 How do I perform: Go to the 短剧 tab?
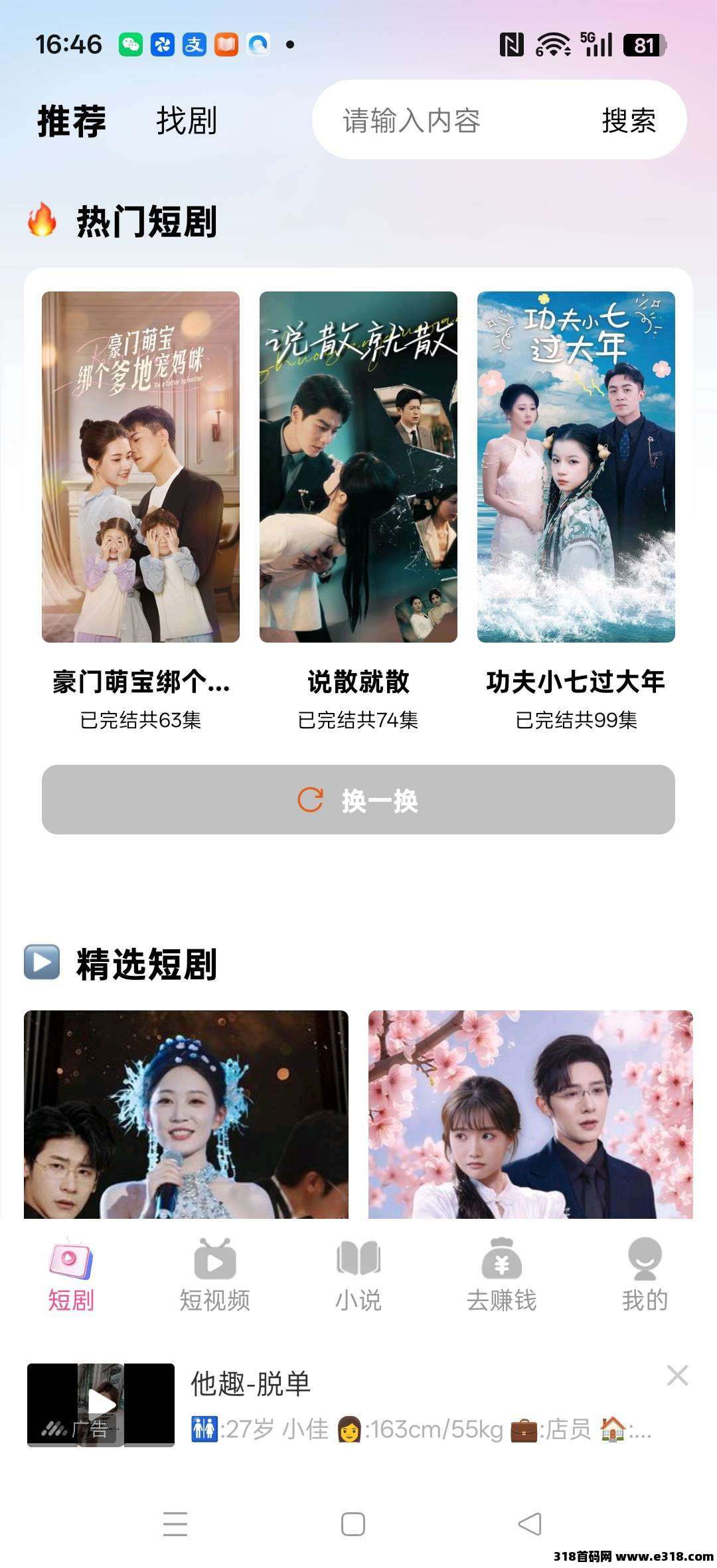pyautogui.click(x=71, y=1275)
